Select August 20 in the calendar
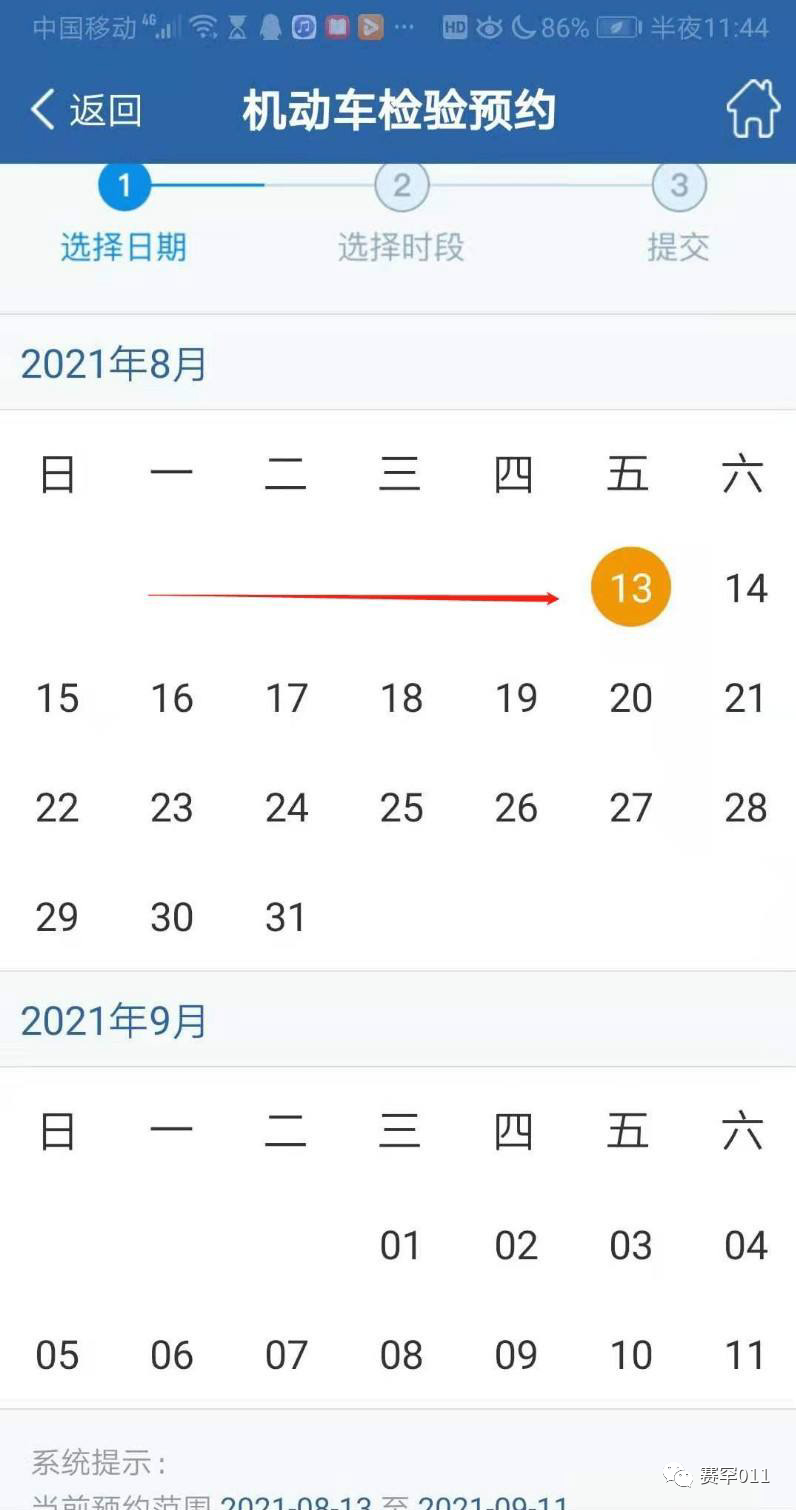The image size is (796, 1510). 631,698
